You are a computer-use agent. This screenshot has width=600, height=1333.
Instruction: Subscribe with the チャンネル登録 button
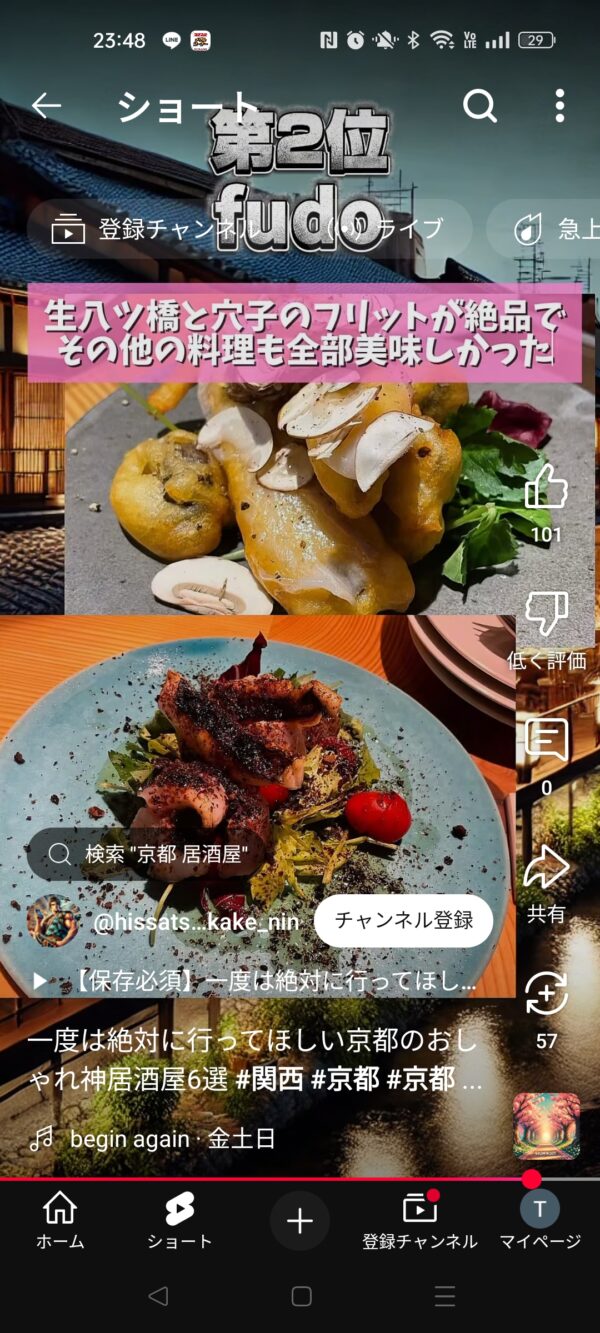pos(403,920)
